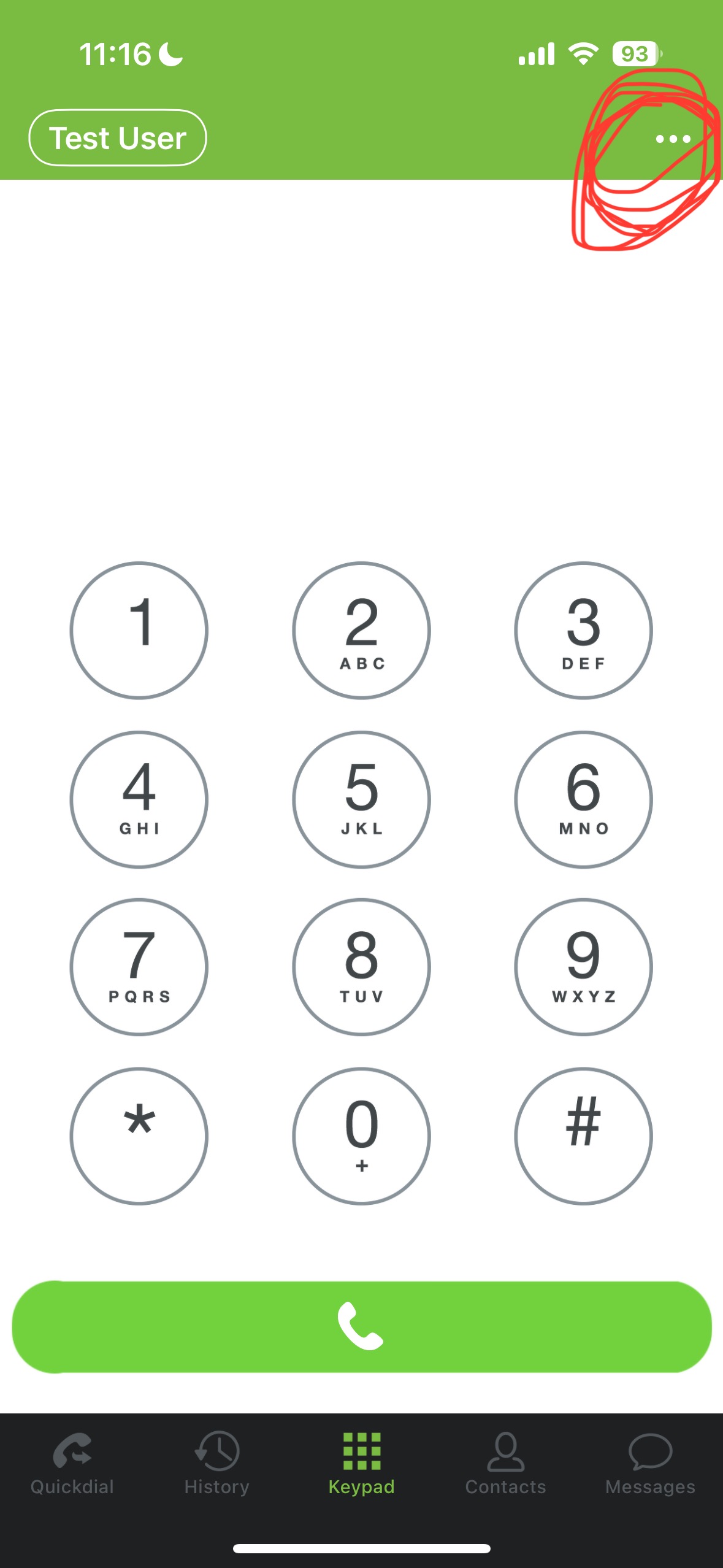
Task: Select the Keypad tab
Action: (x=361, y=1464)
